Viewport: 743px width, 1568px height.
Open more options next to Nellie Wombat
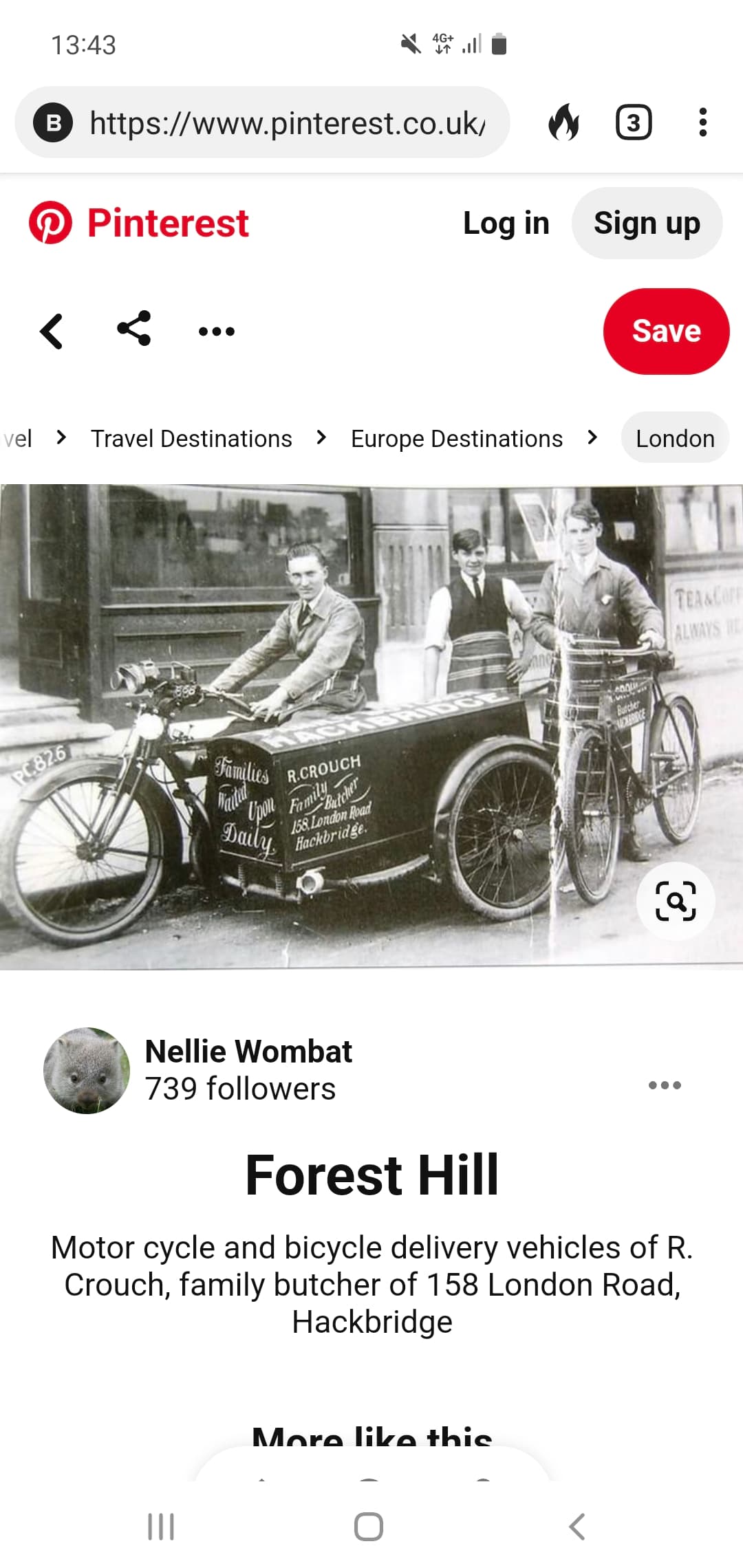coord(664,1085)
